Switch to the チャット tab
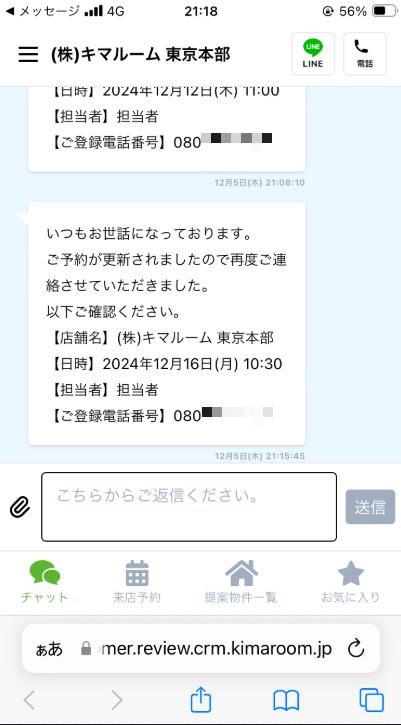The width and height of the screenshot is (401, 725). click(45, 581)
